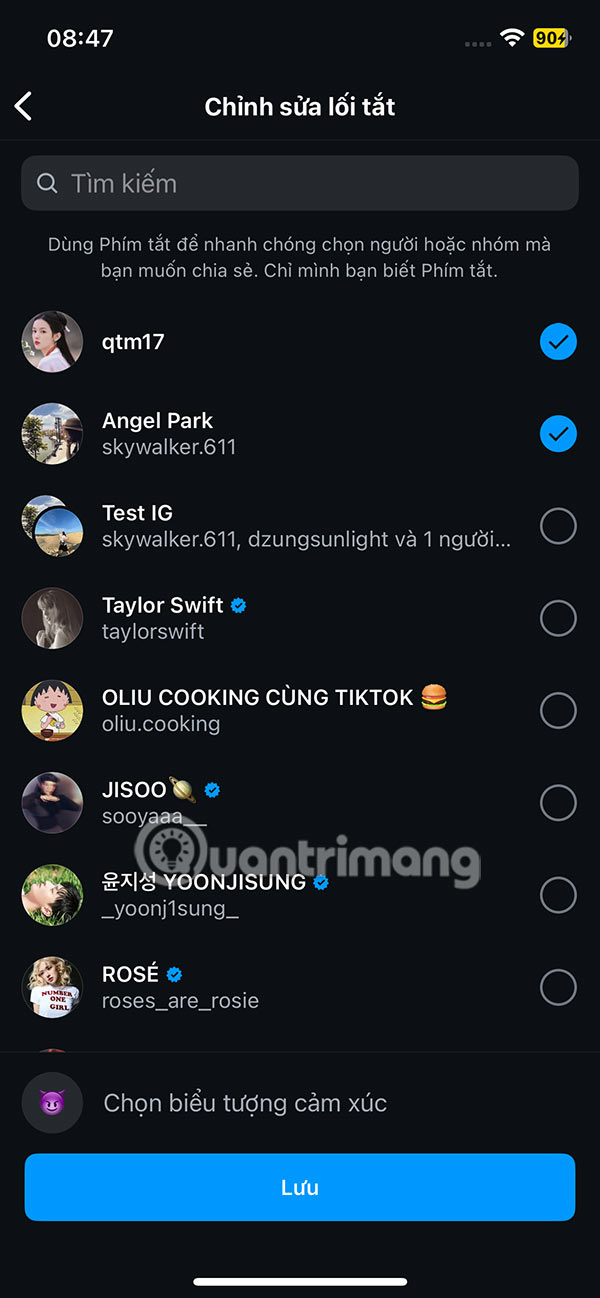
Task: Select OLIU COOKING CÙNG TIKTOK
Action: click(558, 710)
